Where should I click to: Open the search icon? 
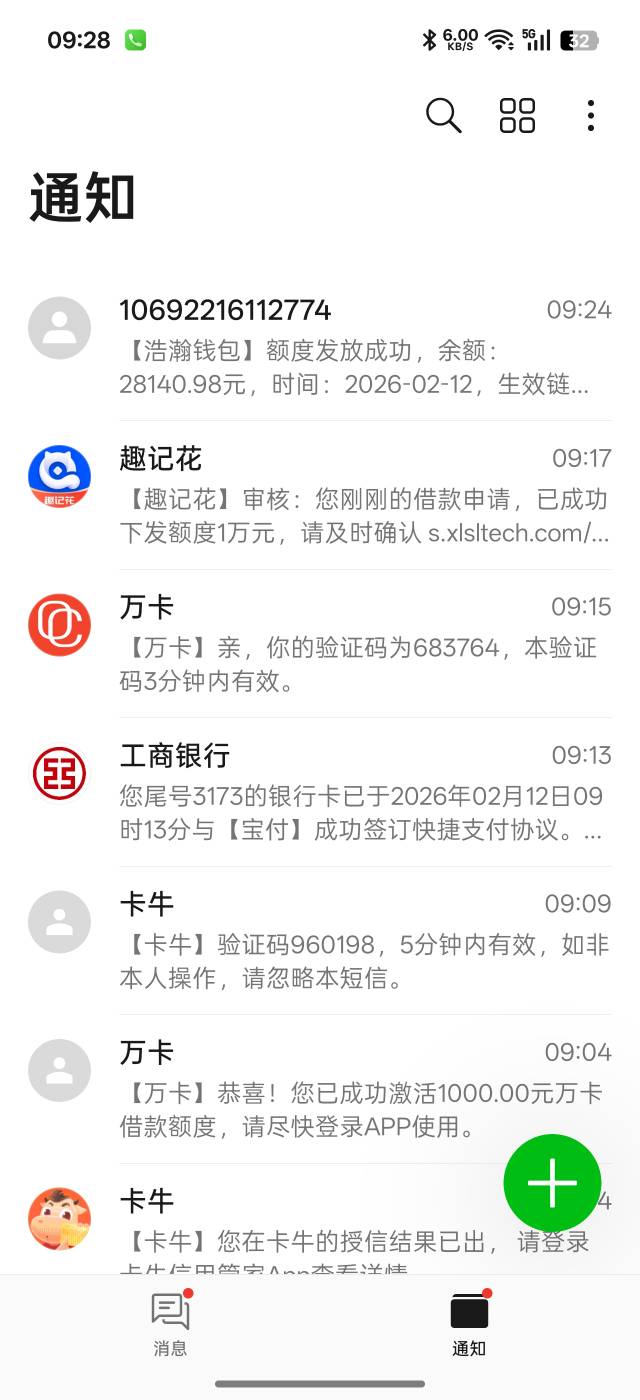443,116
